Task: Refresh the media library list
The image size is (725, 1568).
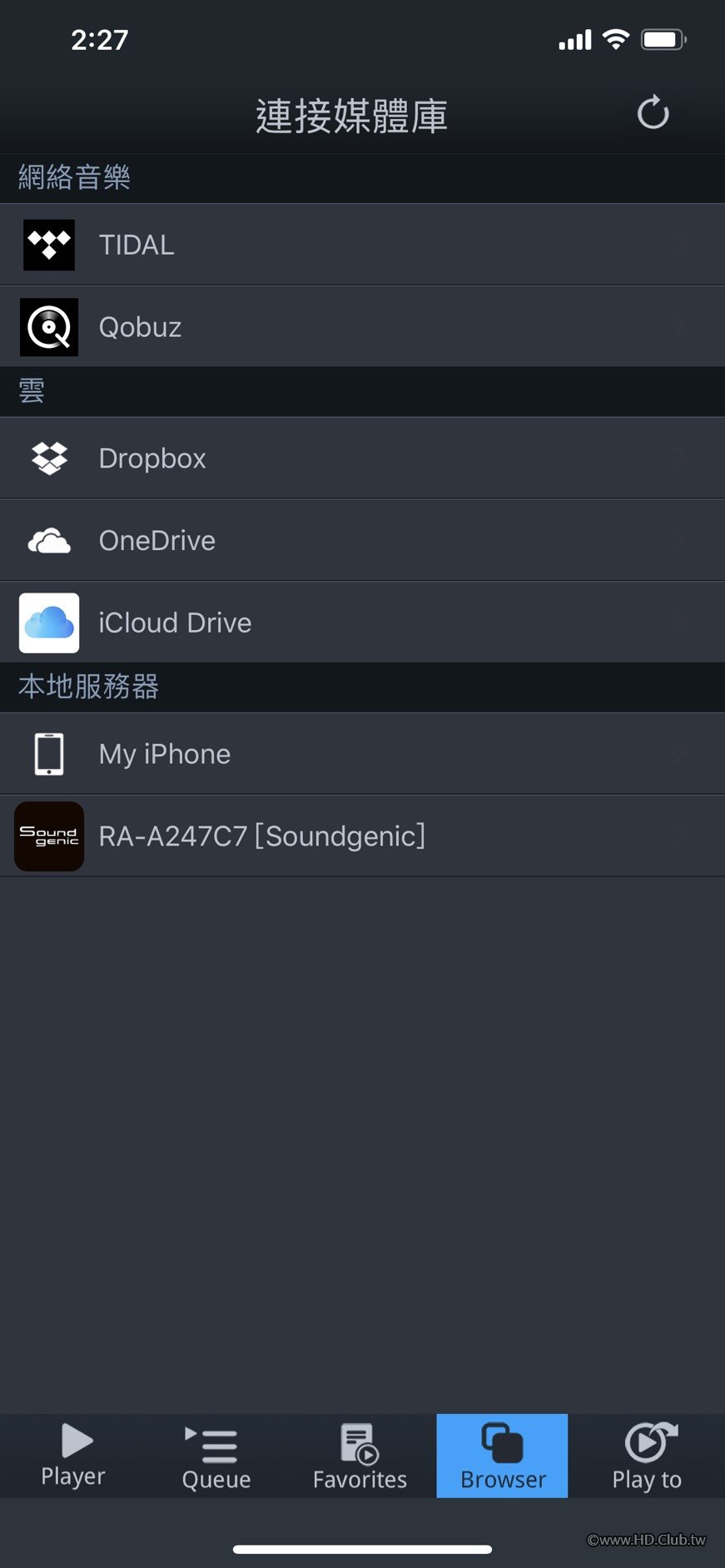Action: tap(653, 113)
